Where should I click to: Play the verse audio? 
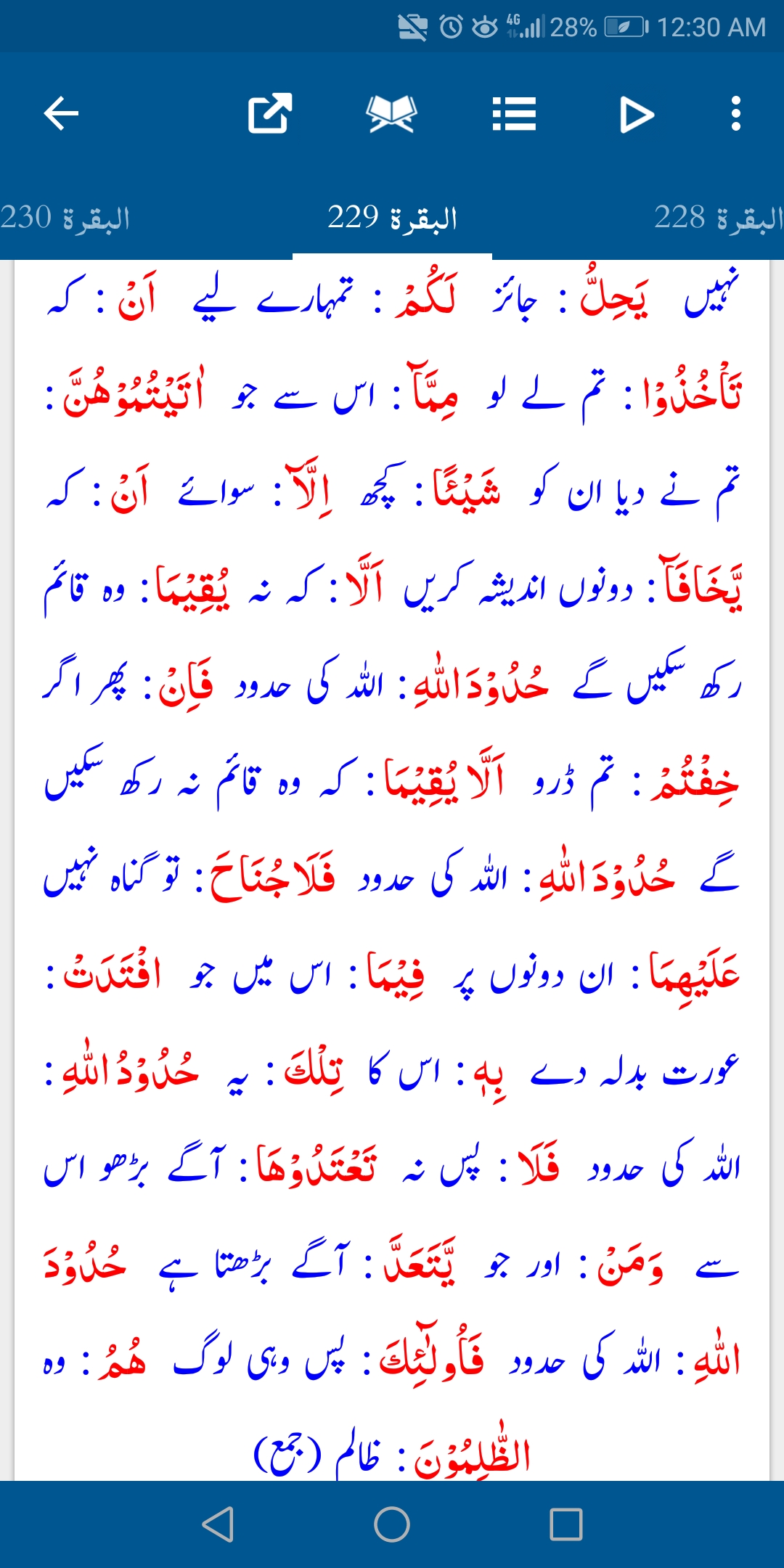point(637,114)
